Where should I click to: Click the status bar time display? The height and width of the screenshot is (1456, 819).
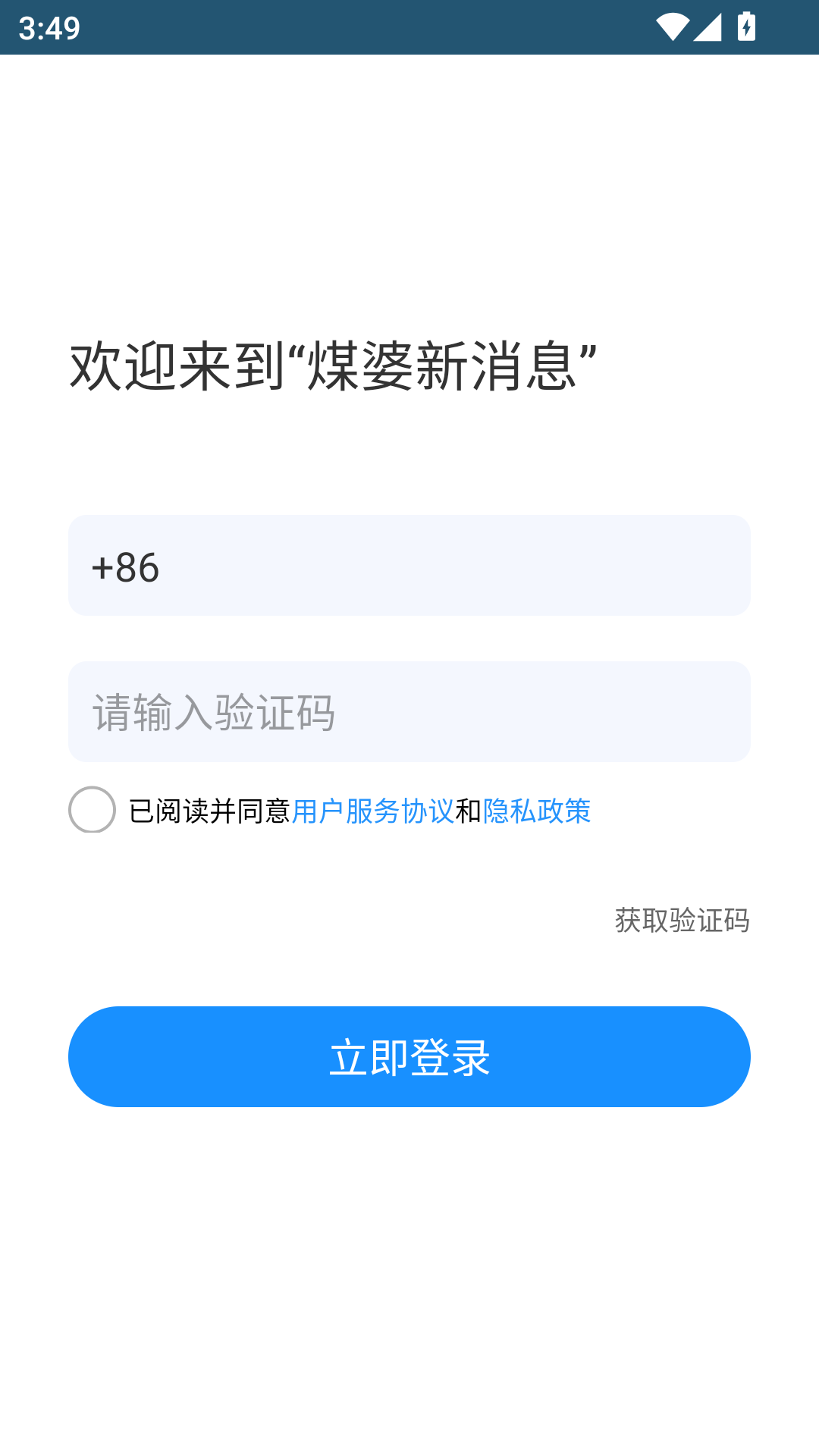pos(48,28)
